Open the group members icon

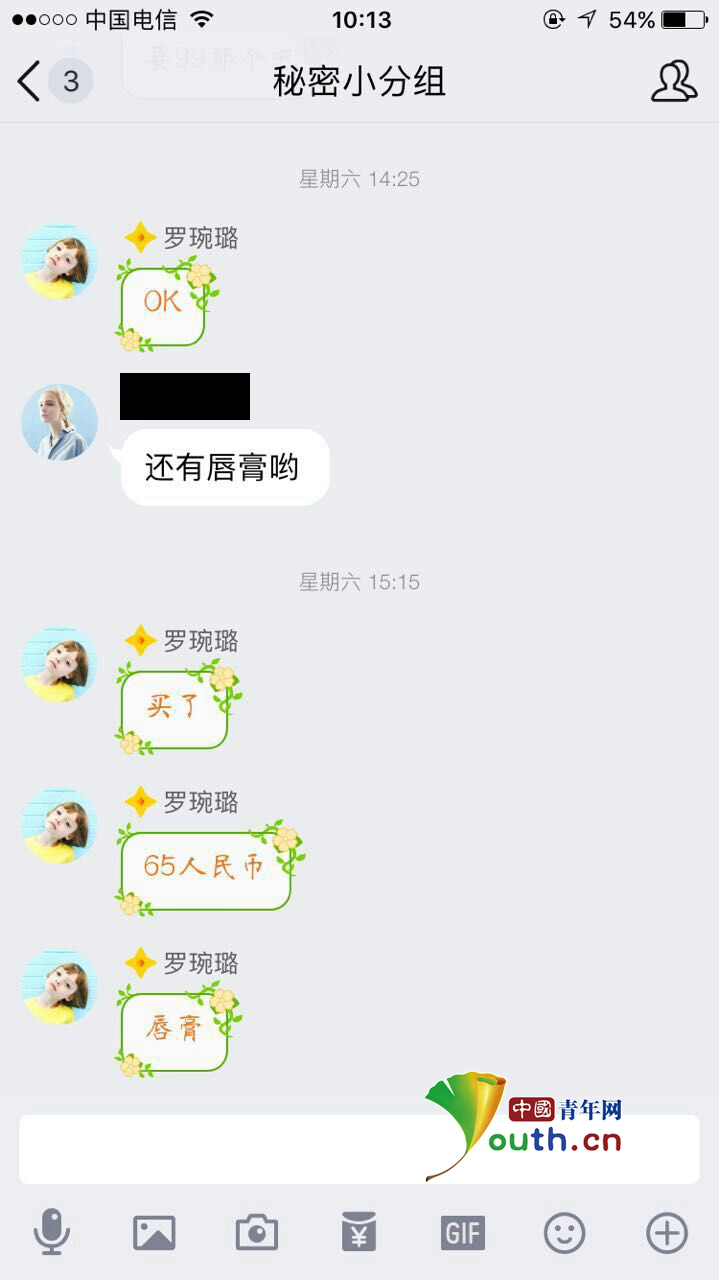[674, 82]
